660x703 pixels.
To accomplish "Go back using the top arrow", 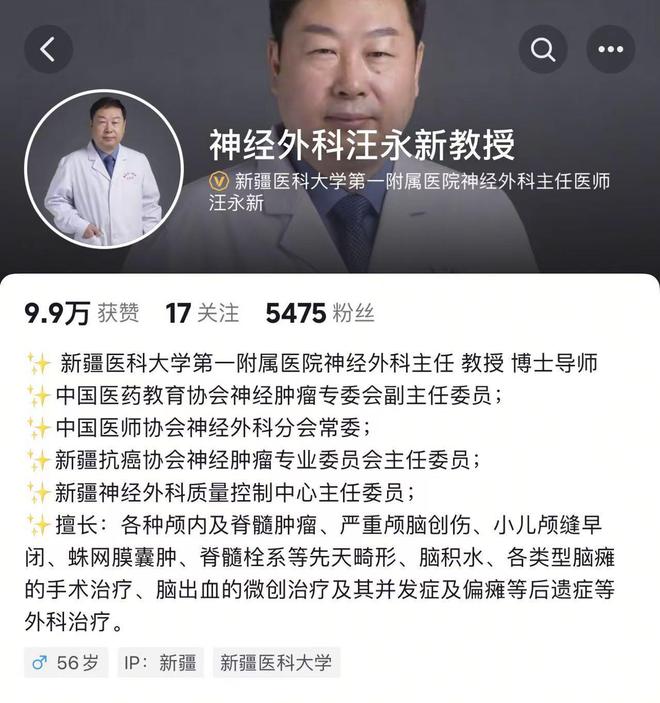I will [x=48, y=48].
